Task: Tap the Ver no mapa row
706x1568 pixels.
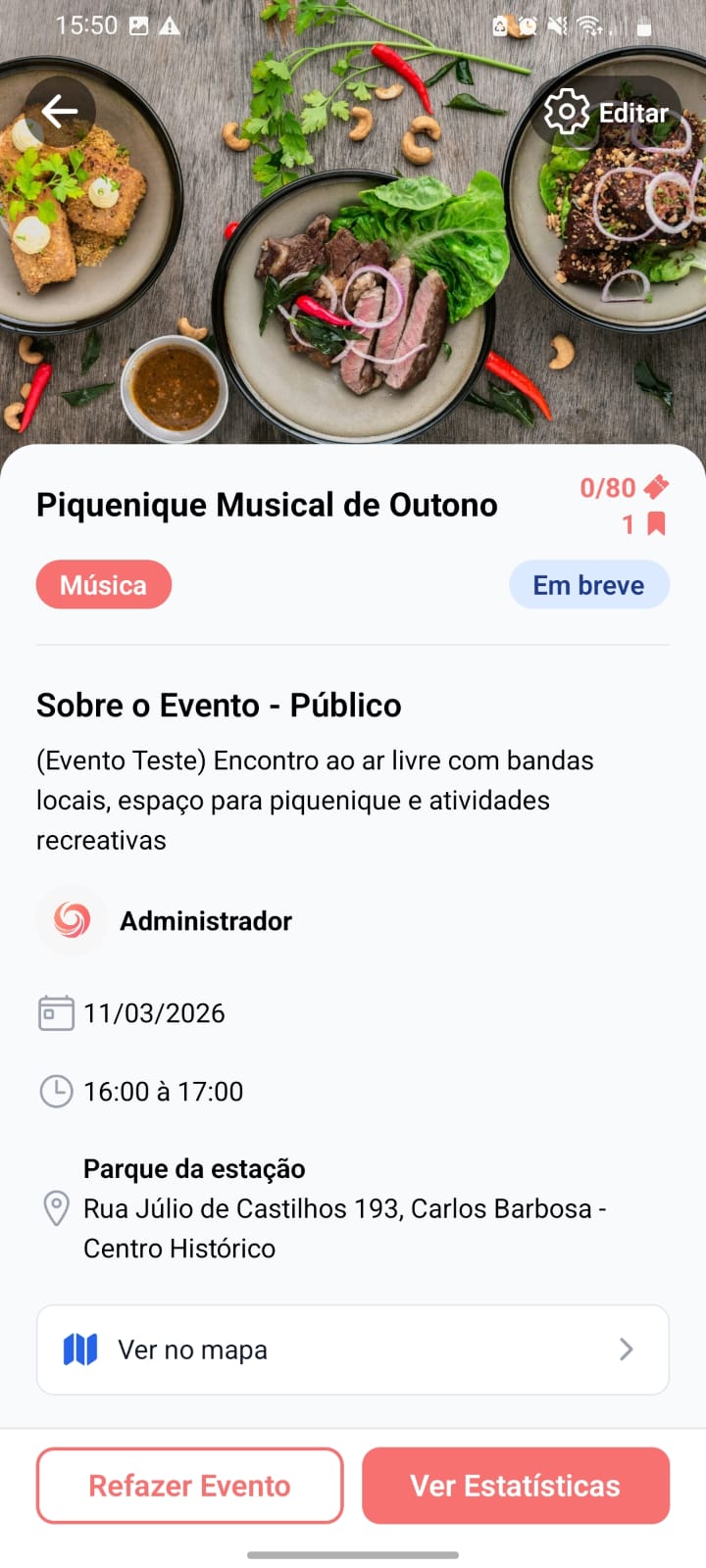Action: coord(353,1349)
